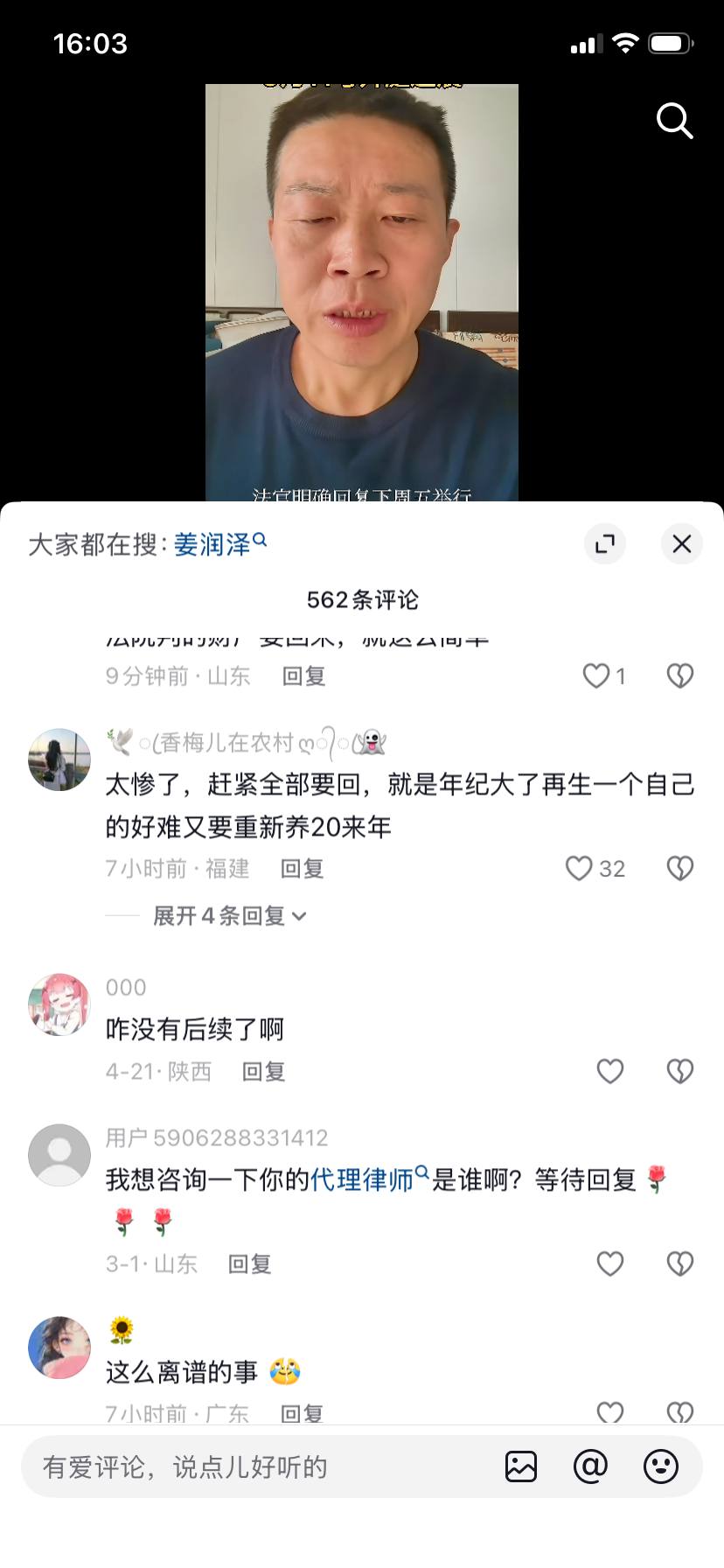Like the comment by user 000

pyautogui.click(x=609, y=1071)
